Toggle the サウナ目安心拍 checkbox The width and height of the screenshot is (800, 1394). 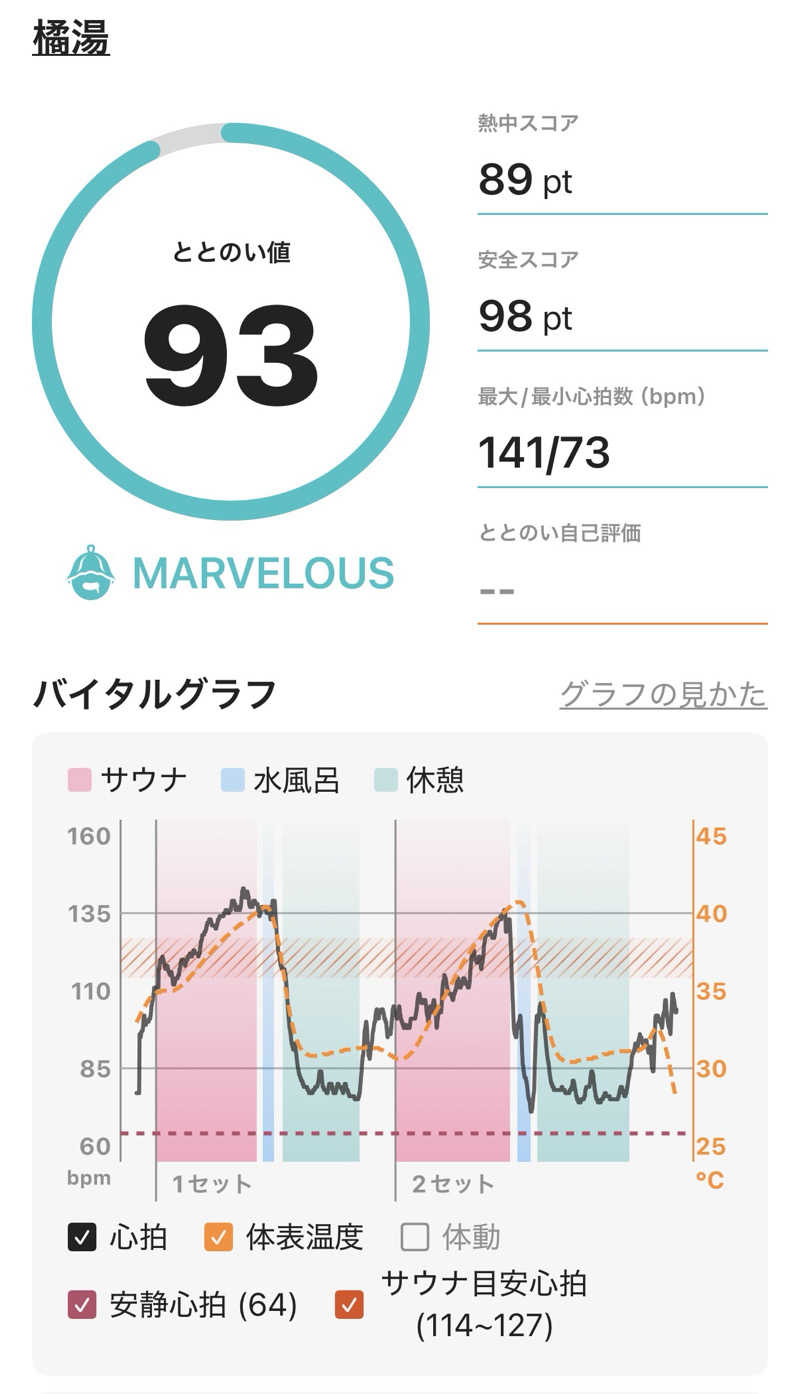[350, 1305]
